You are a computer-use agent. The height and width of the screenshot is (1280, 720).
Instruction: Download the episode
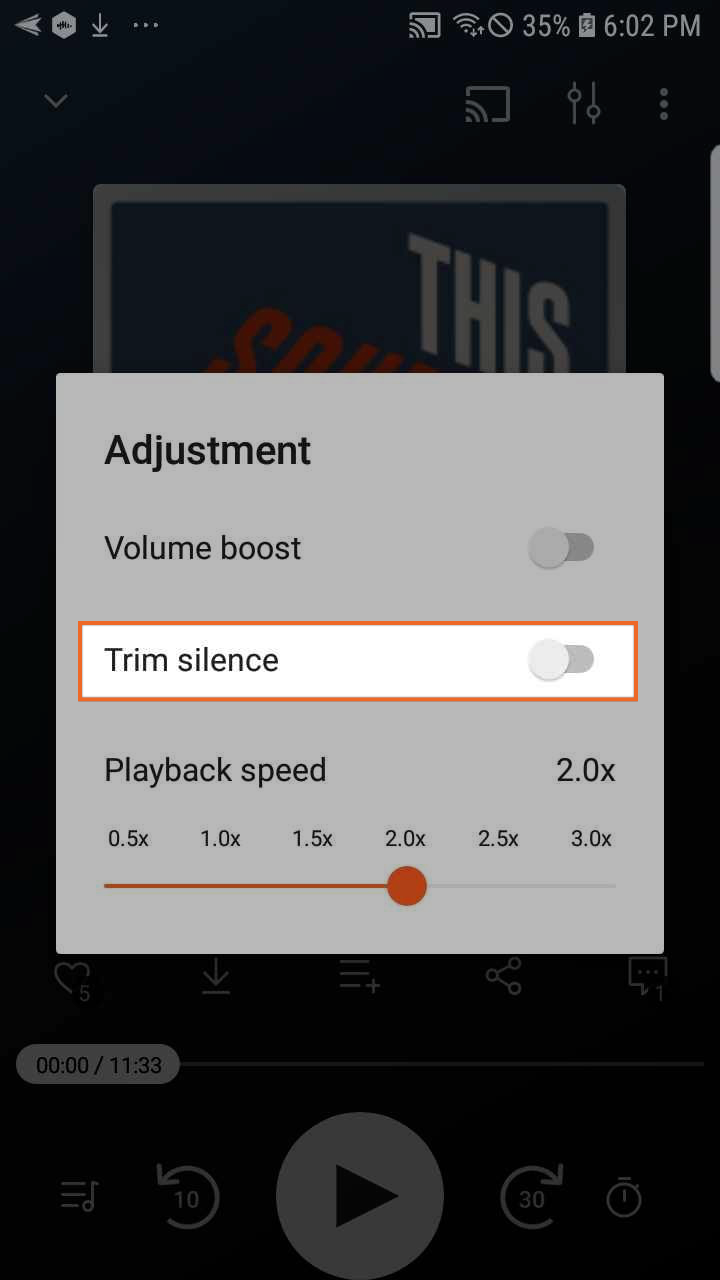[216, 977]
